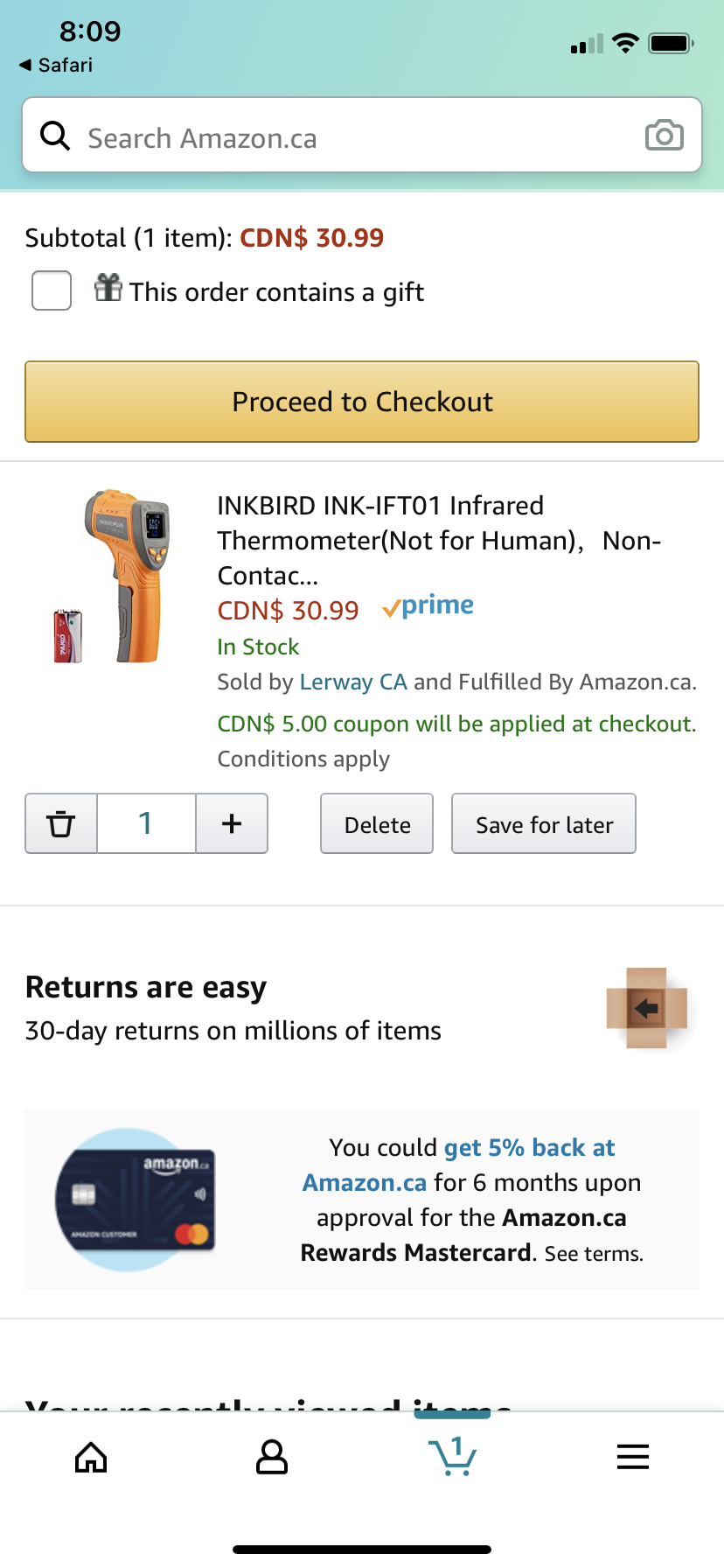Save the thermometer for later
This screenshot has height=1568, width=724.
click(x=544, y=823)
